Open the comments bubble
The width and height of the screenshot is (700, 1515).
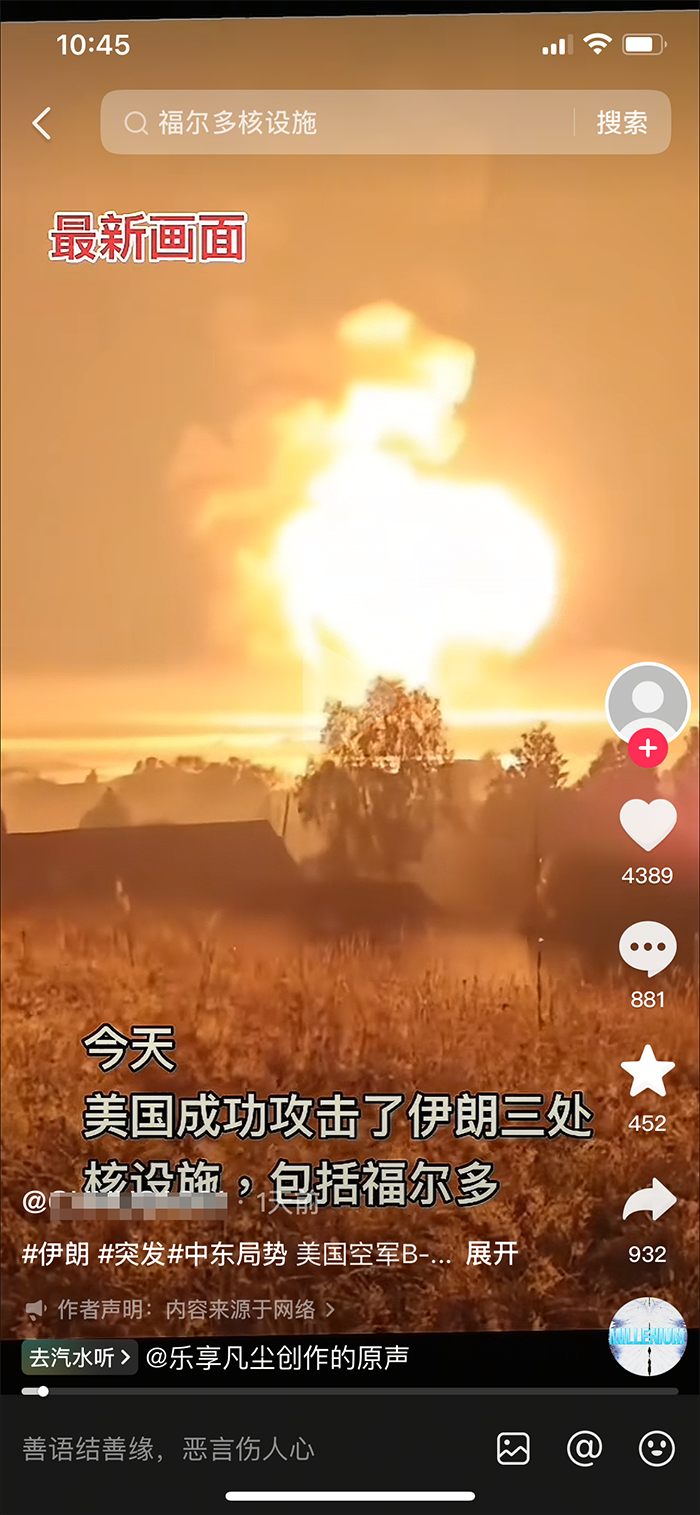point(647,950)
